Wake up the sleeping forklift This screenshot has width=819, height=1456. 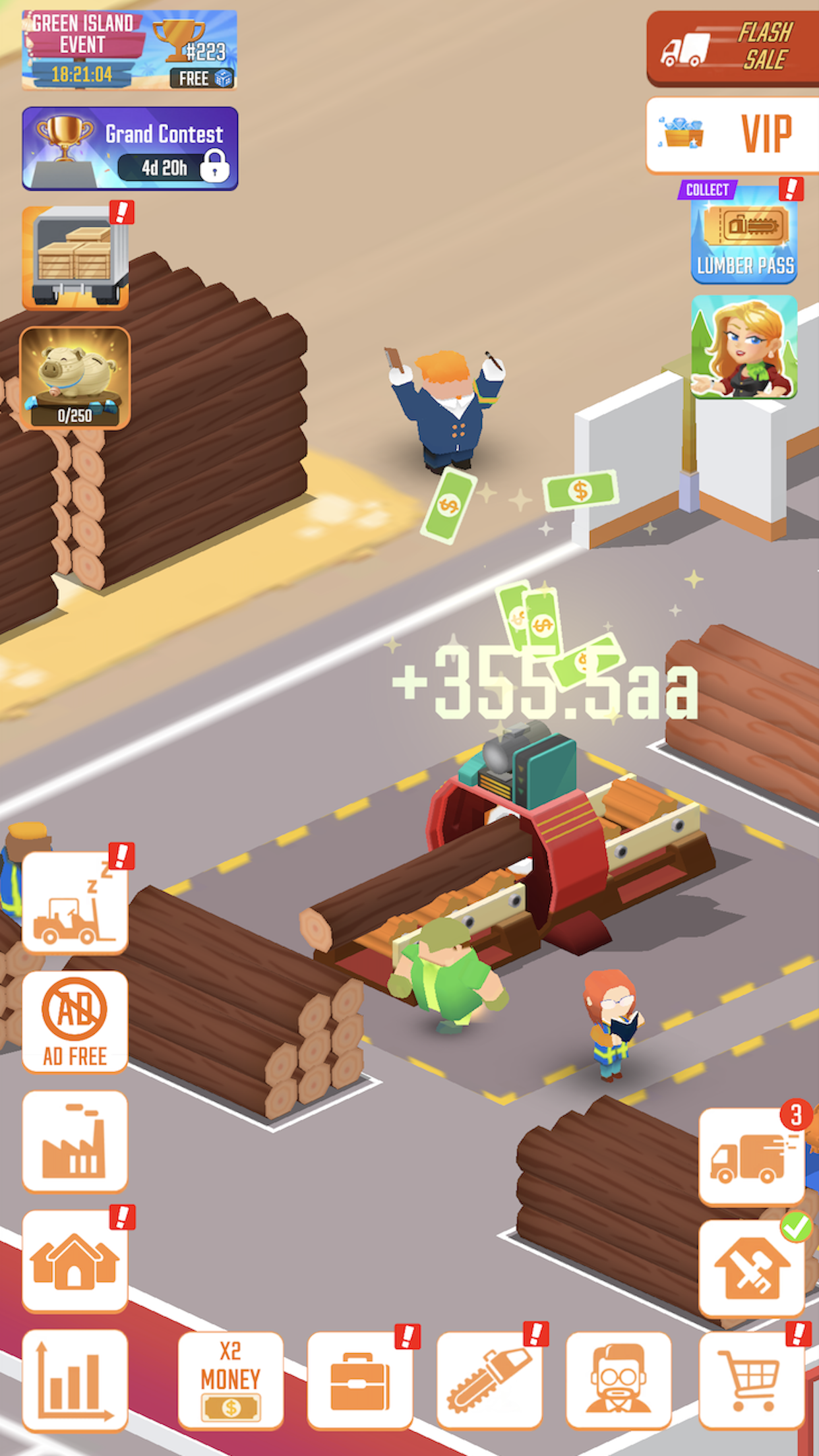(75, 902)
